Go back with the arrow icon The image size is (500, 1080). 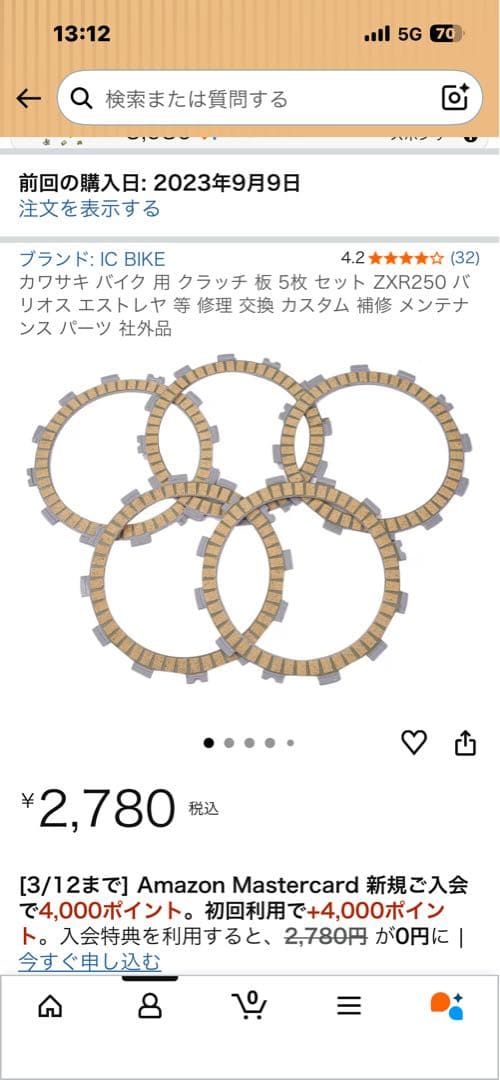tap(28, 99)
